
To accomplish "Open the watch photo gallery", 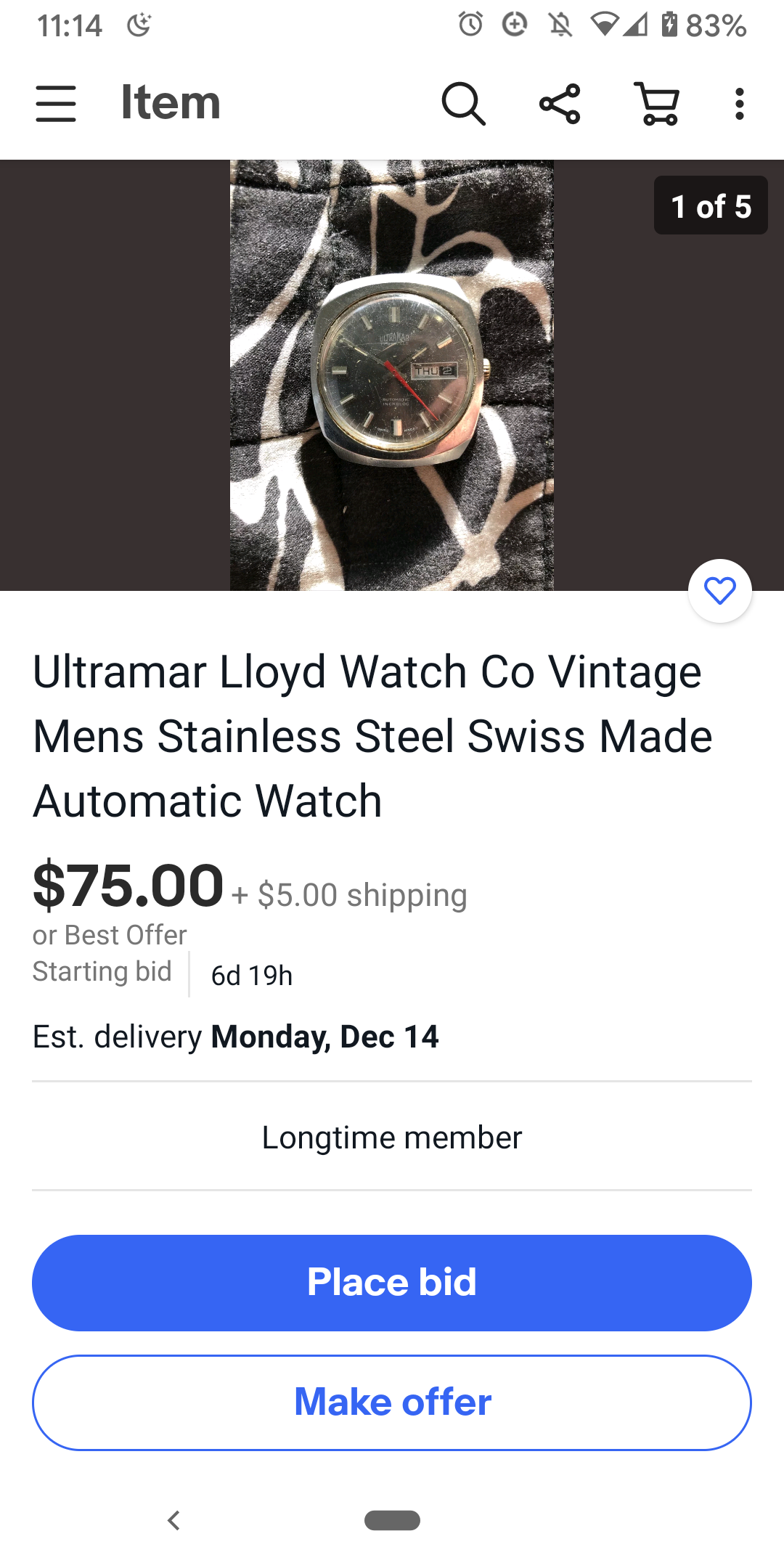I will point(391,375).
